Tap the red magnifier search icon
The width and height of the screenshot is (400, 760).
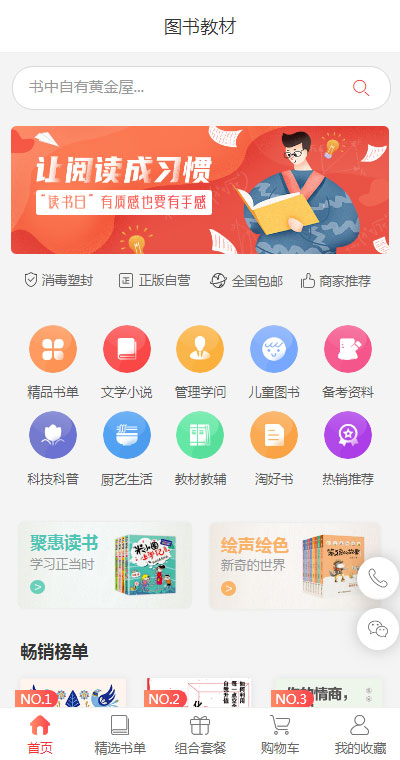[361, 88]
